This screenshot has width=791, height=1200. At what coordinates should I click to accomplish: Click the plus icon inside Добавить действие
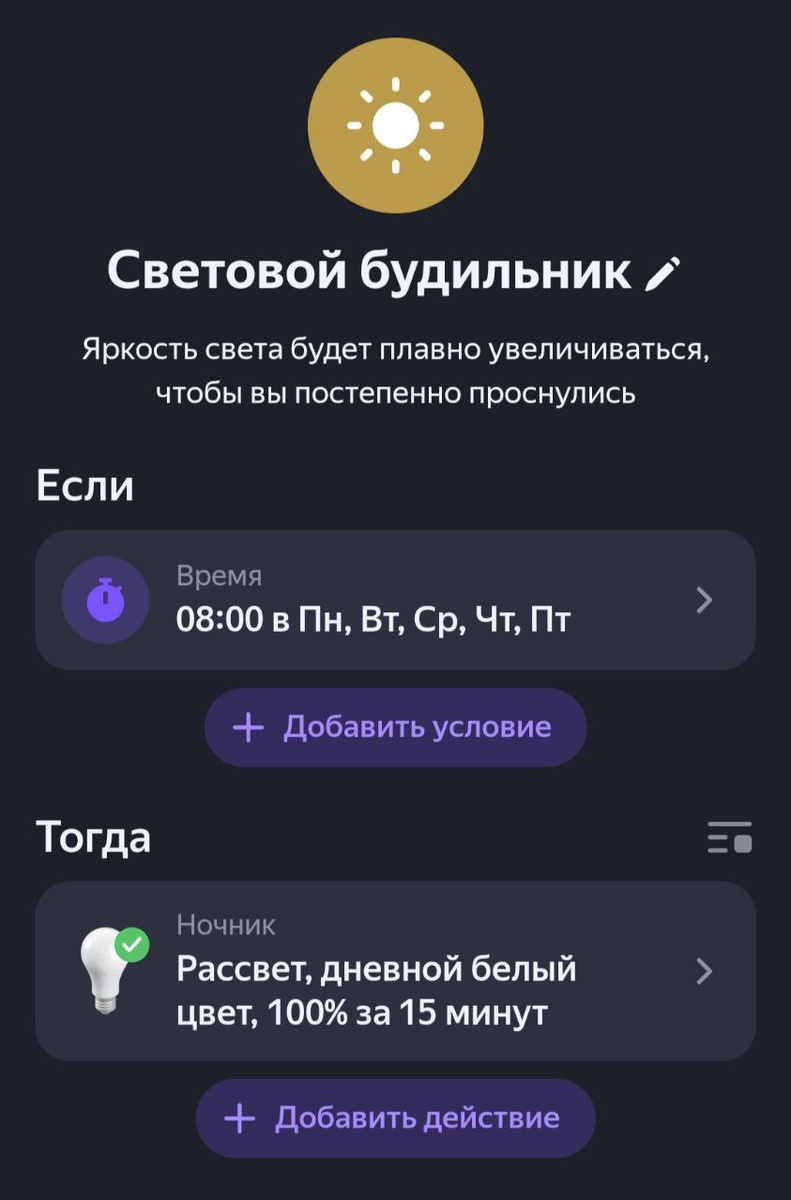coord(238,1119)
